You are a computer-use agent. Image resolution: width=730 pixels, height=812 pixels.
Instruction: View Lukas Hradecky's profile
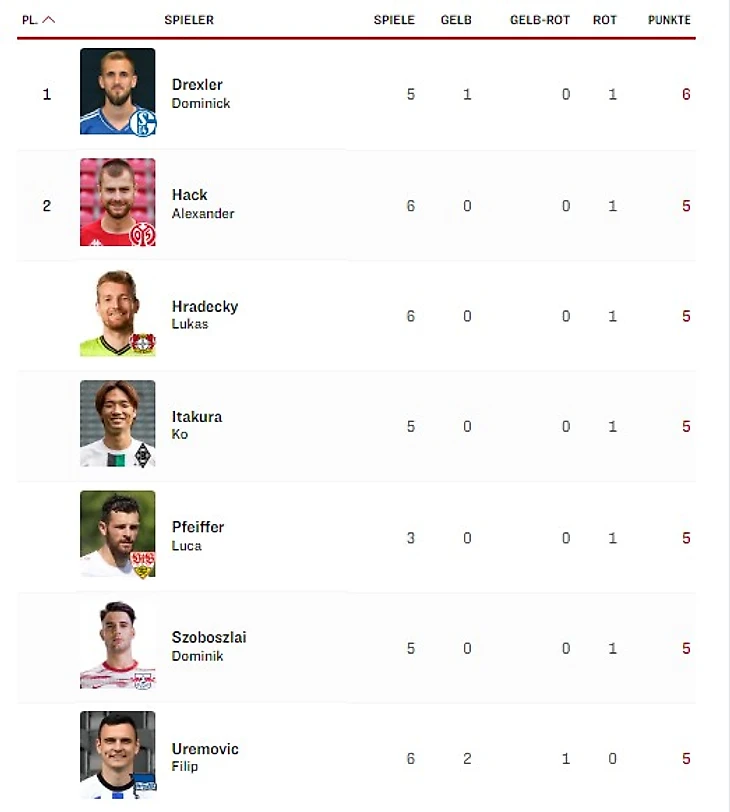[204, 314]
